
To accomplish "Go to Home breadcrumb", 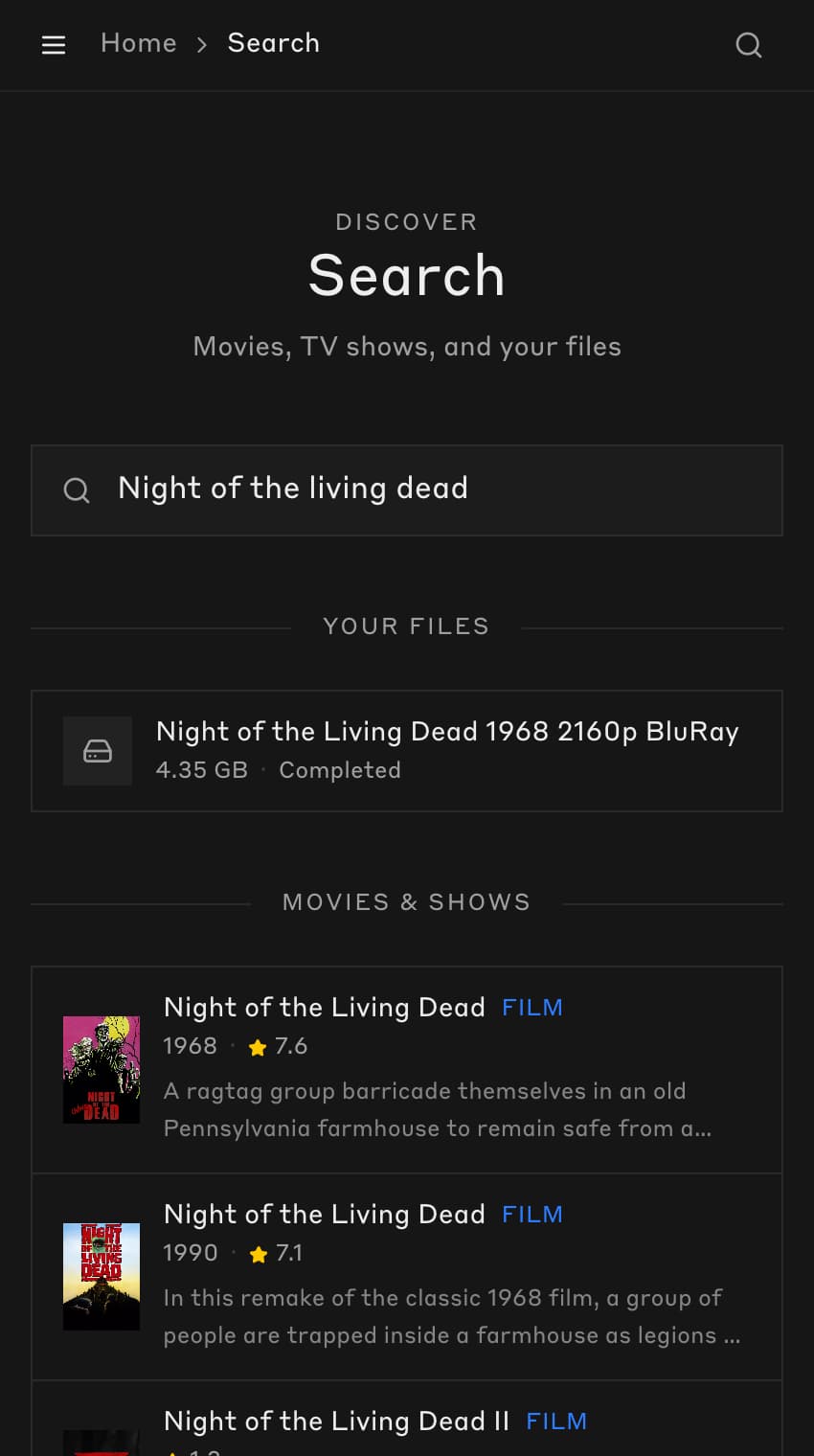I will 139,43.
